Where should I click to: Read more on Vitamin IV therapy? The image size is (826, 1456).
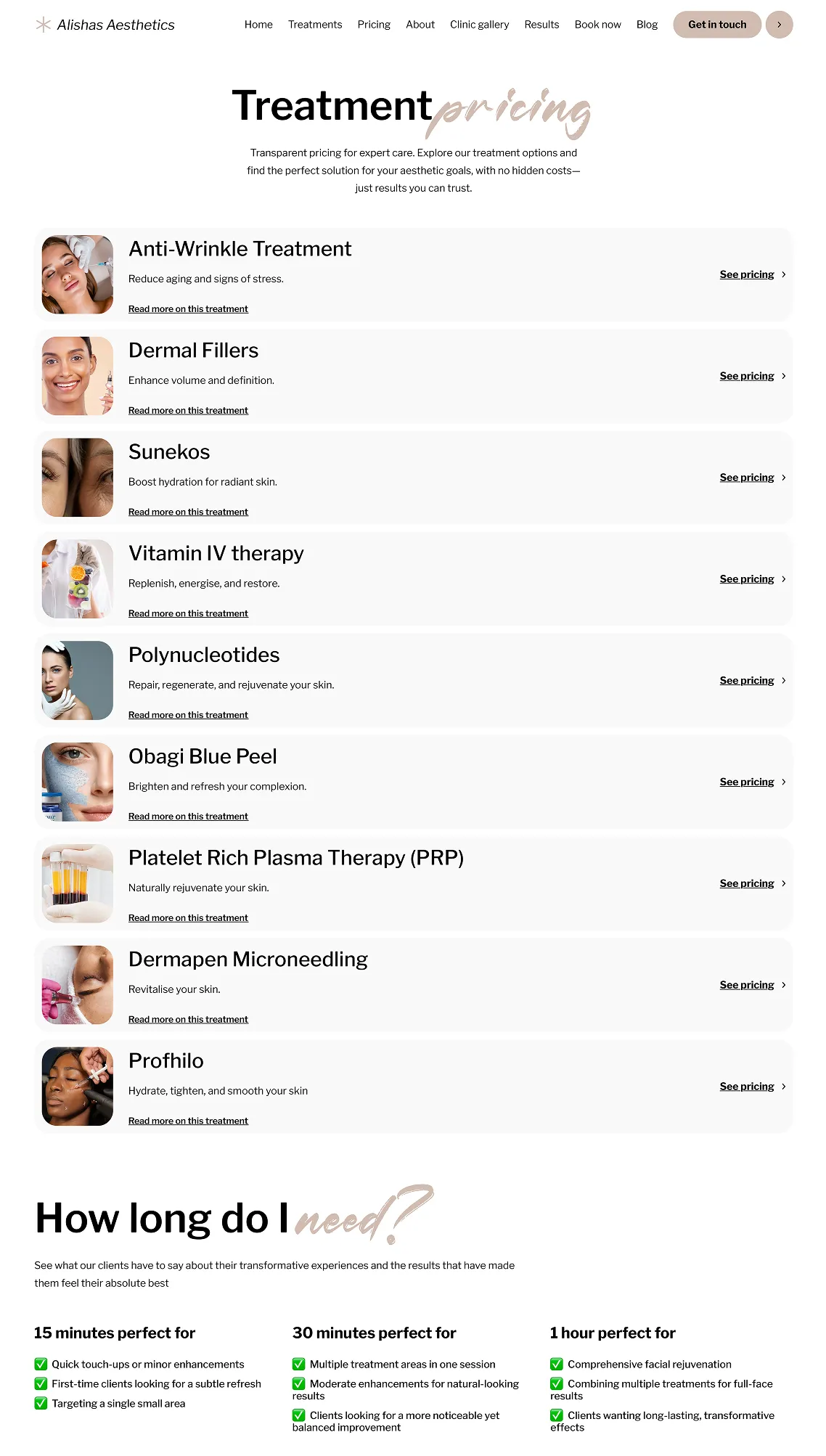[188, 614]
